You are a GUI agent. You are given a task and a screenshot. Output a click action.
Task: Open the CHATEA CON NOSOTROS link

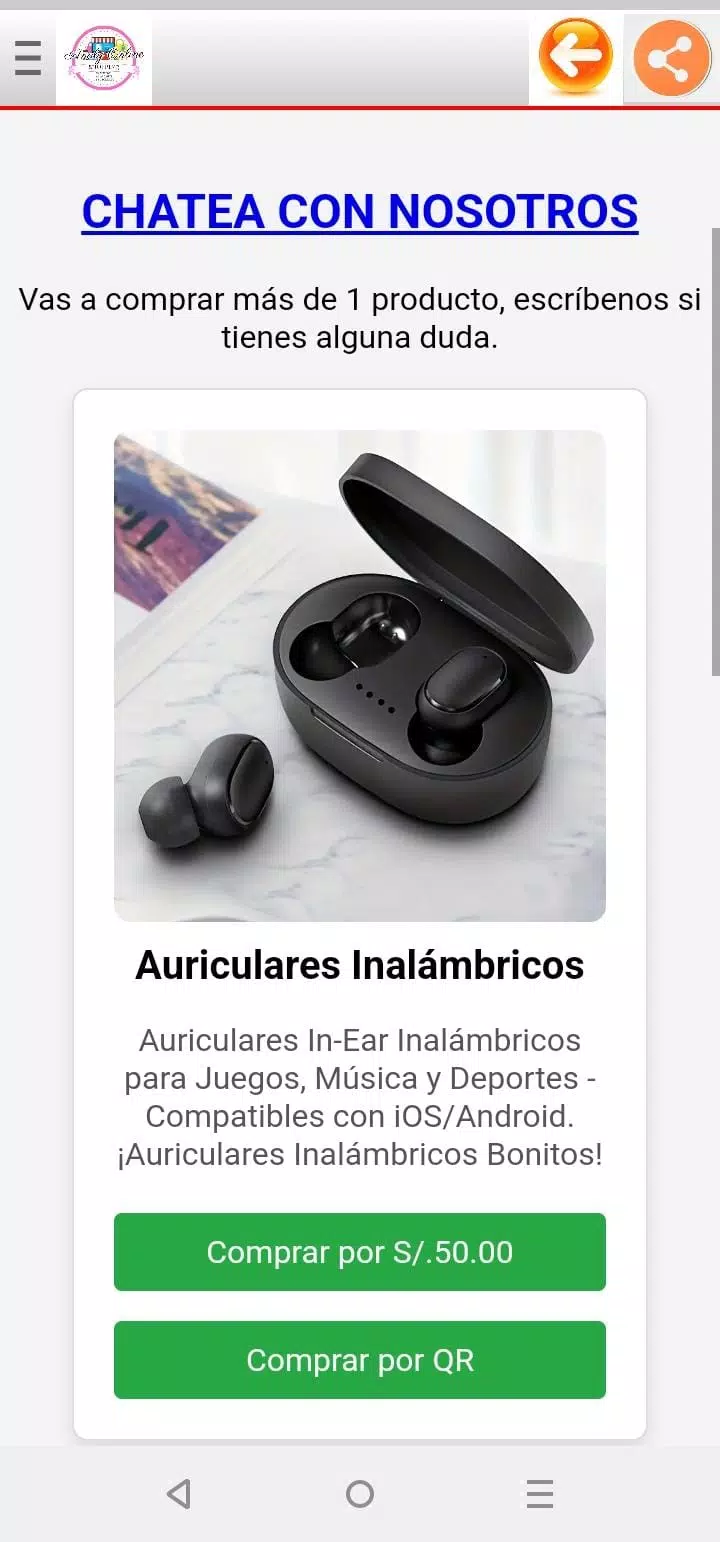coord(360,211)
